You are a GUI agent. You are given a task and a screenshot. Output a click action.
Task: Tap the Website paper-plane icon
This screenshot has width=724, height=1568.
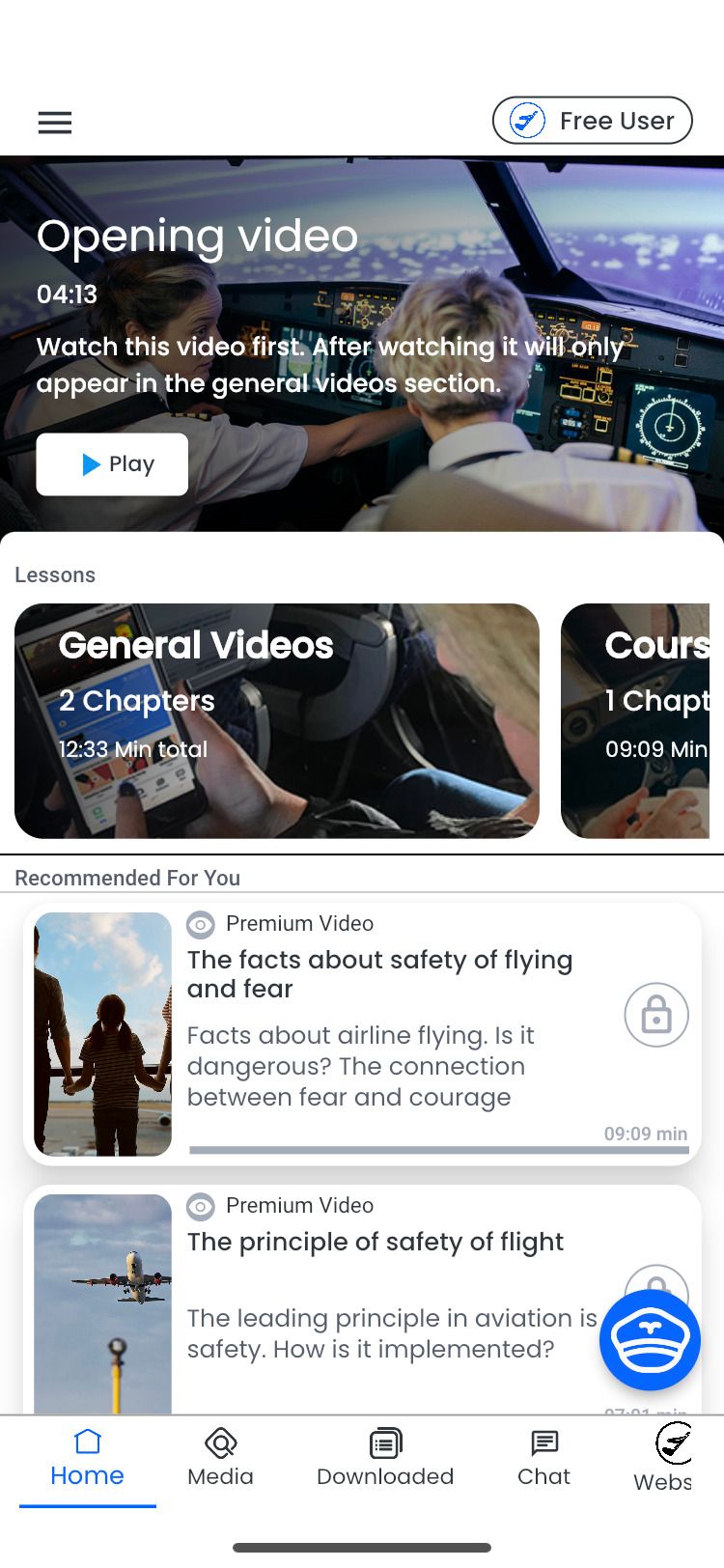[673, 1442]
